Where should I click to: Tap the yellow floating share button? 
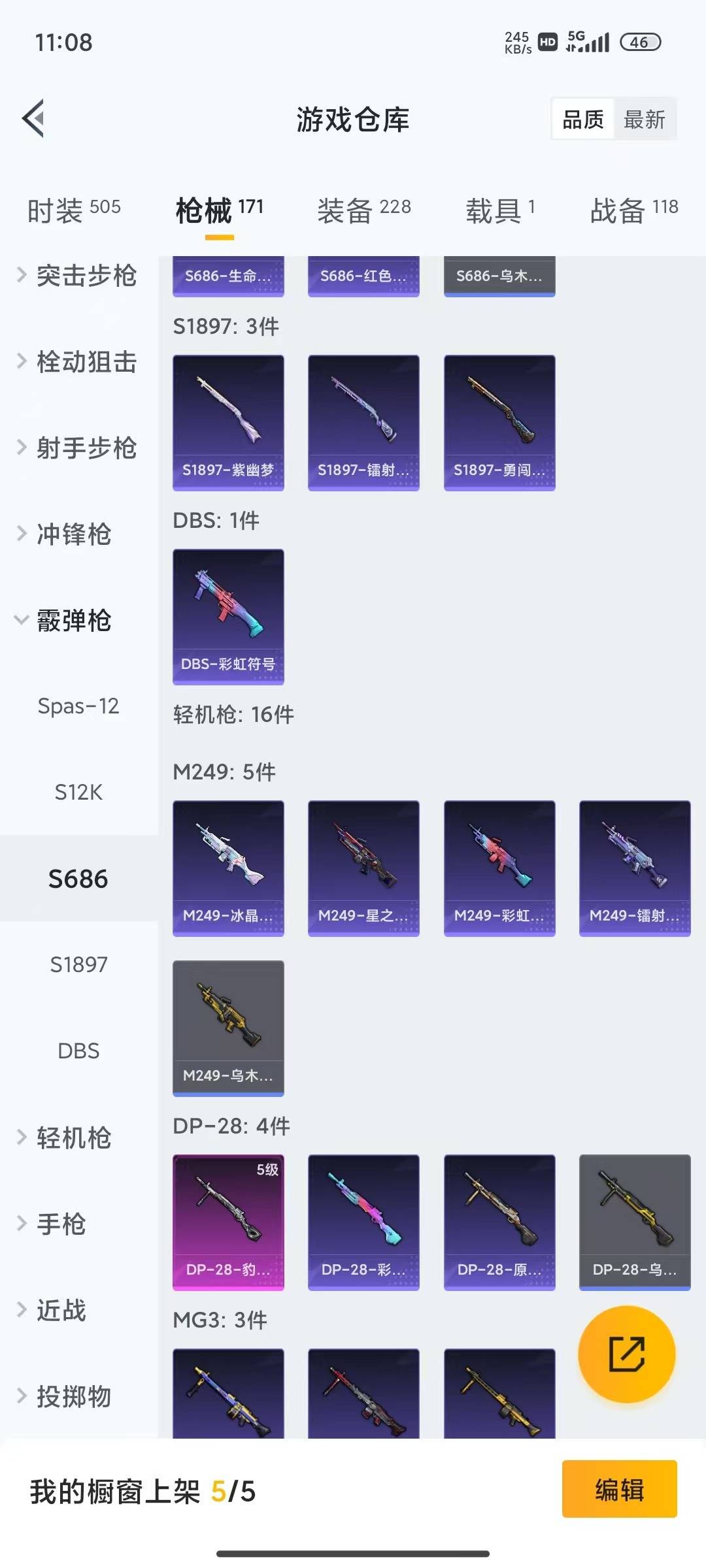626,1354
